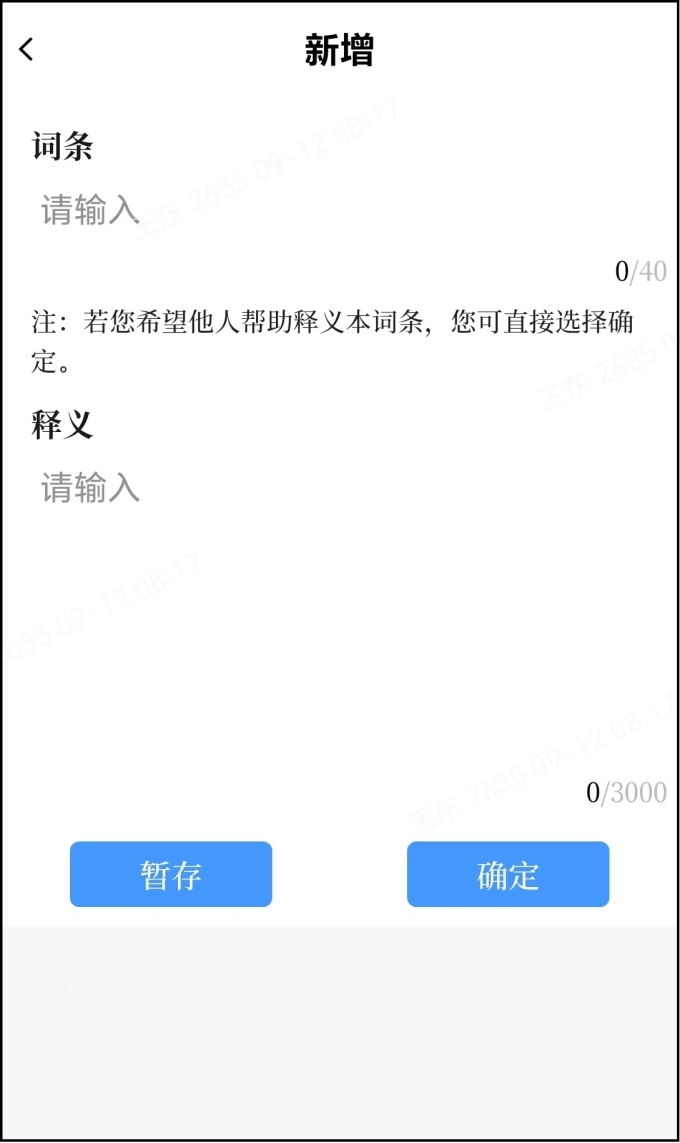Confirm with the 确定 button
The image size is (680, 1143).
(508, 874)
